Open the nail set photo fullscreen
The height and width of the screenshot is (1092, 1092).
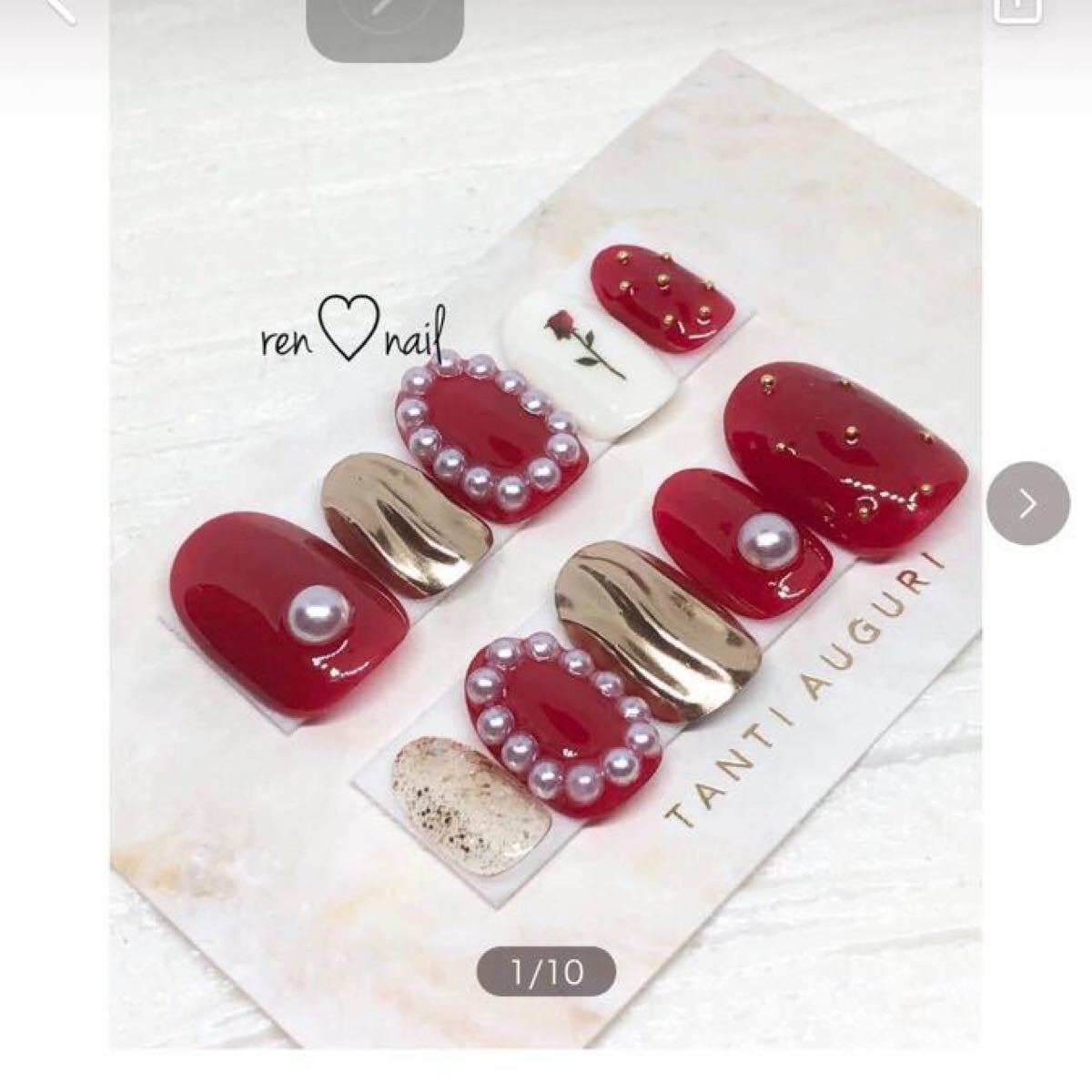546,546
